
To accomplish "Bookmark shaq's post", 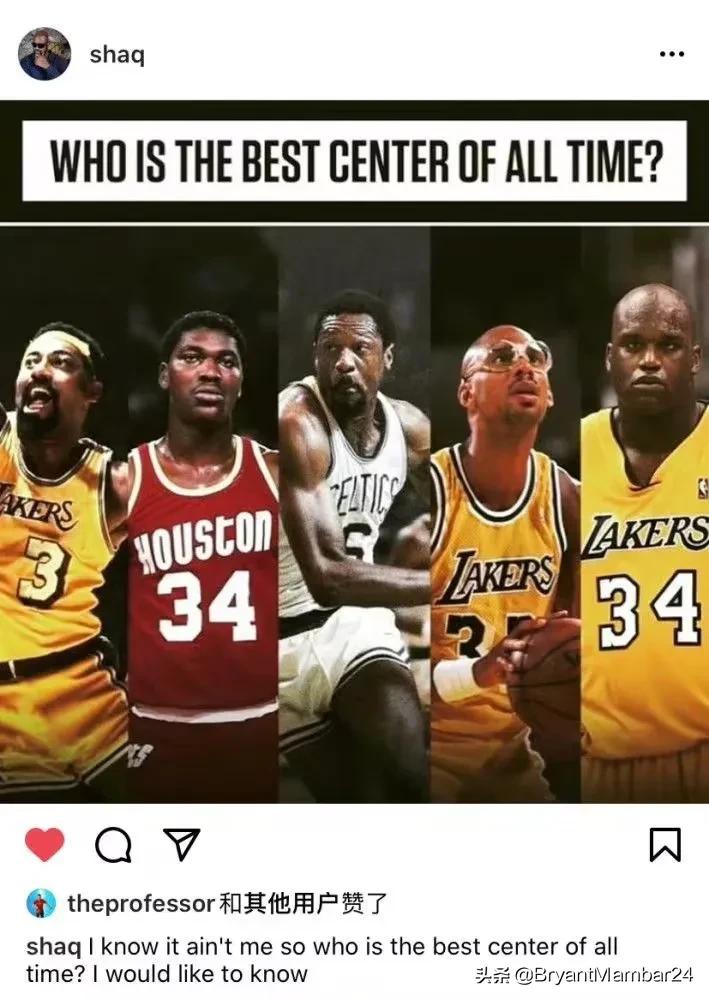I will (665, 845).
